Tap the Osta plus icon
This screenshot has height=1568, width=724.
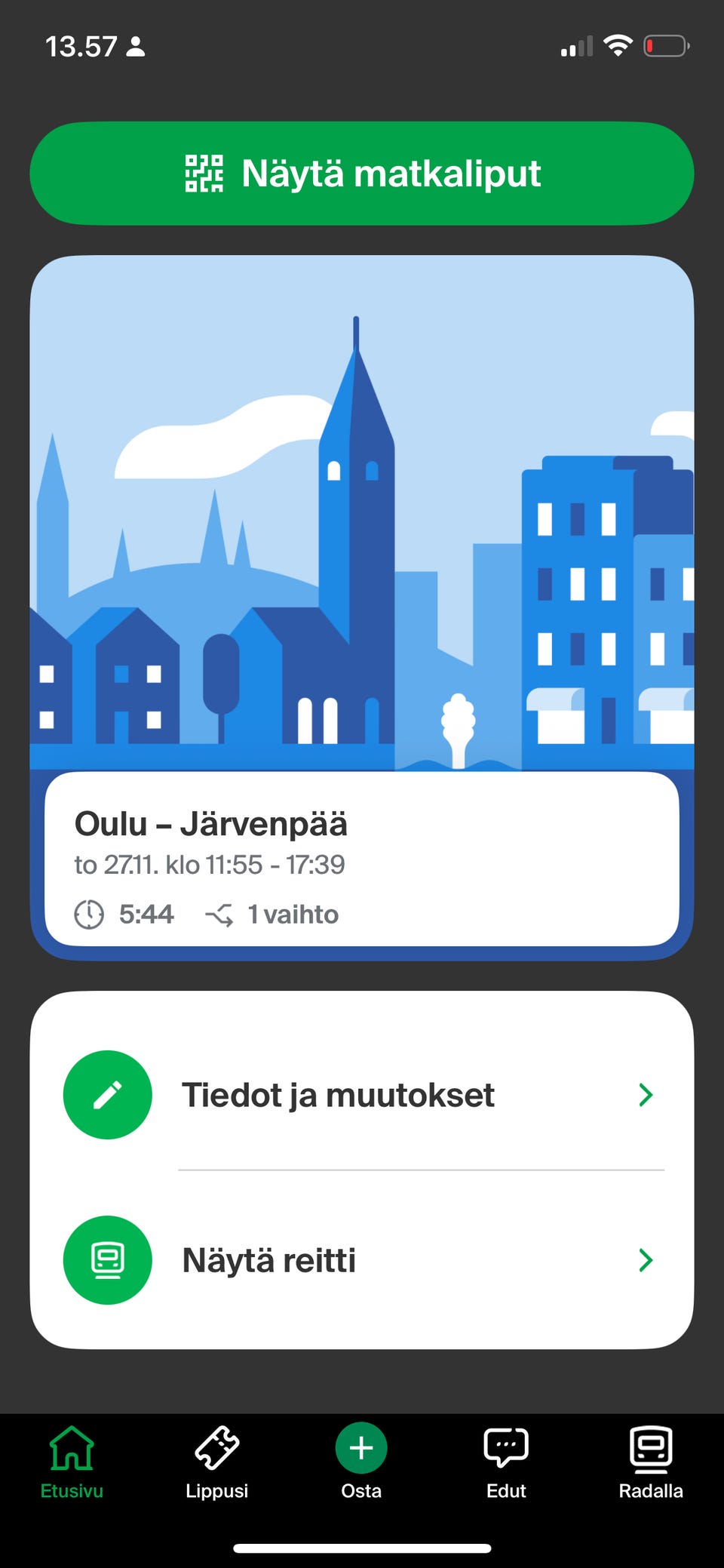tap(361, 1448)
